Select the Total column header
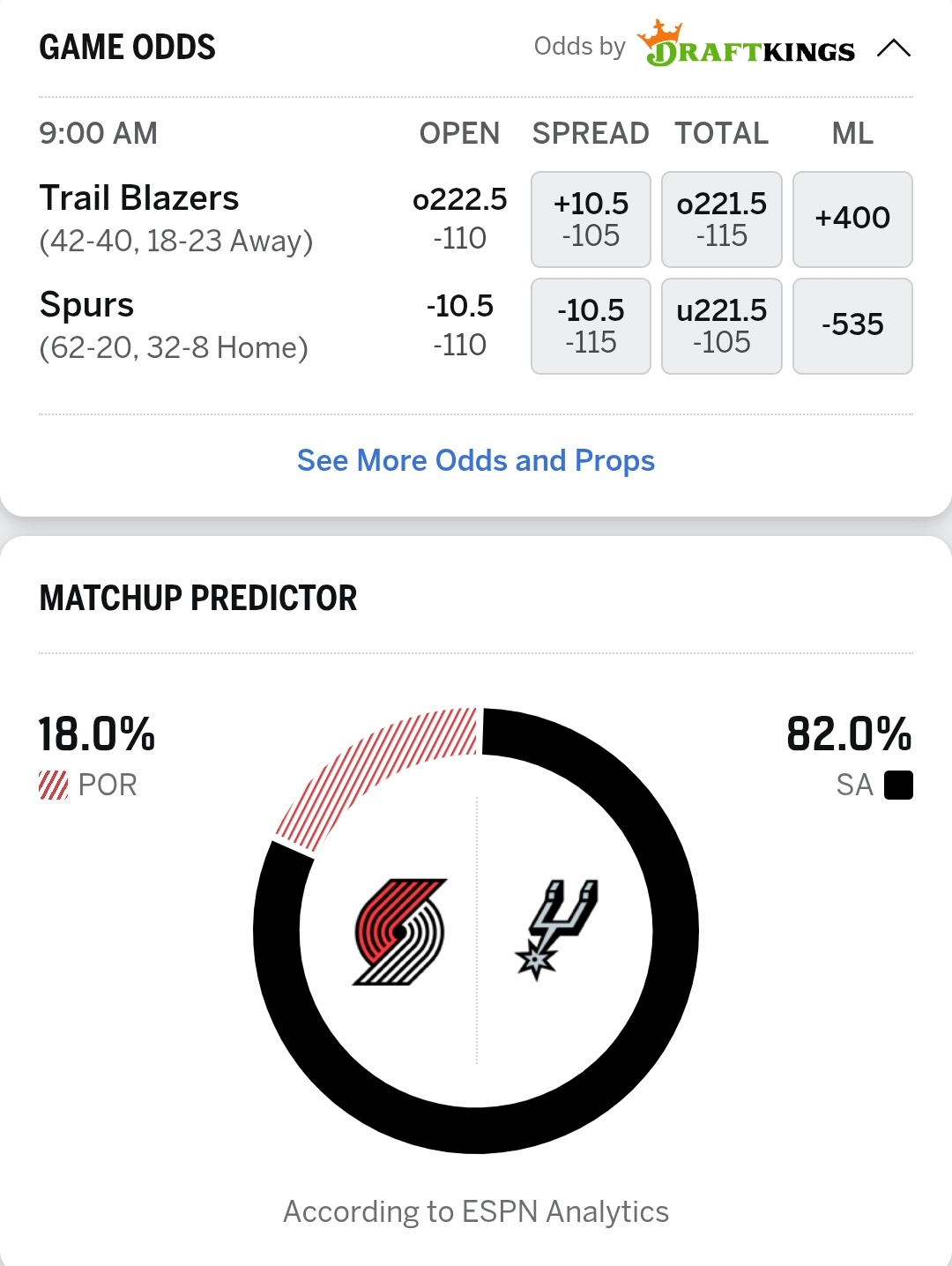 [721, 133]
